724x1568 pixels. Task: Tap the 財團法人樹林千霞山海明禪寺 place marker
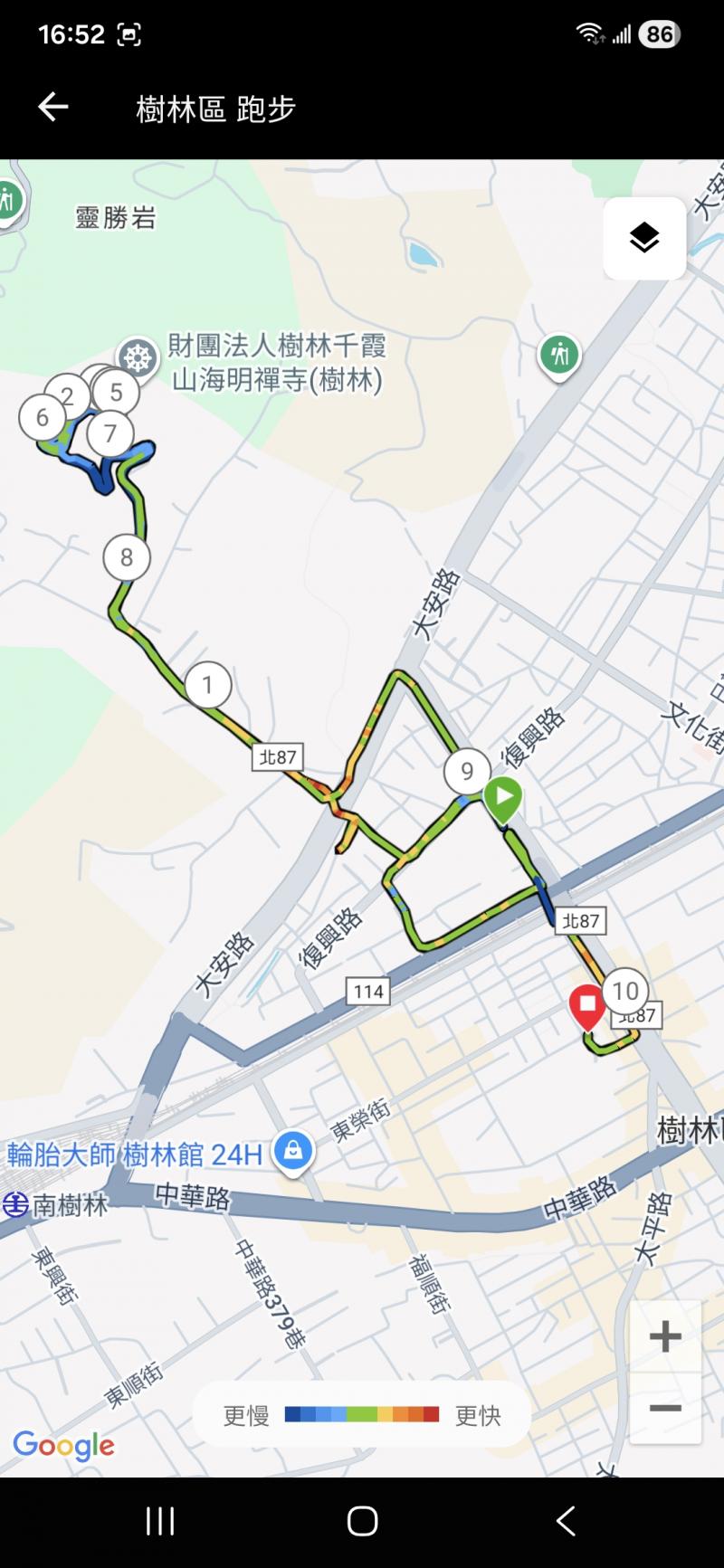(x=138, y=358)
